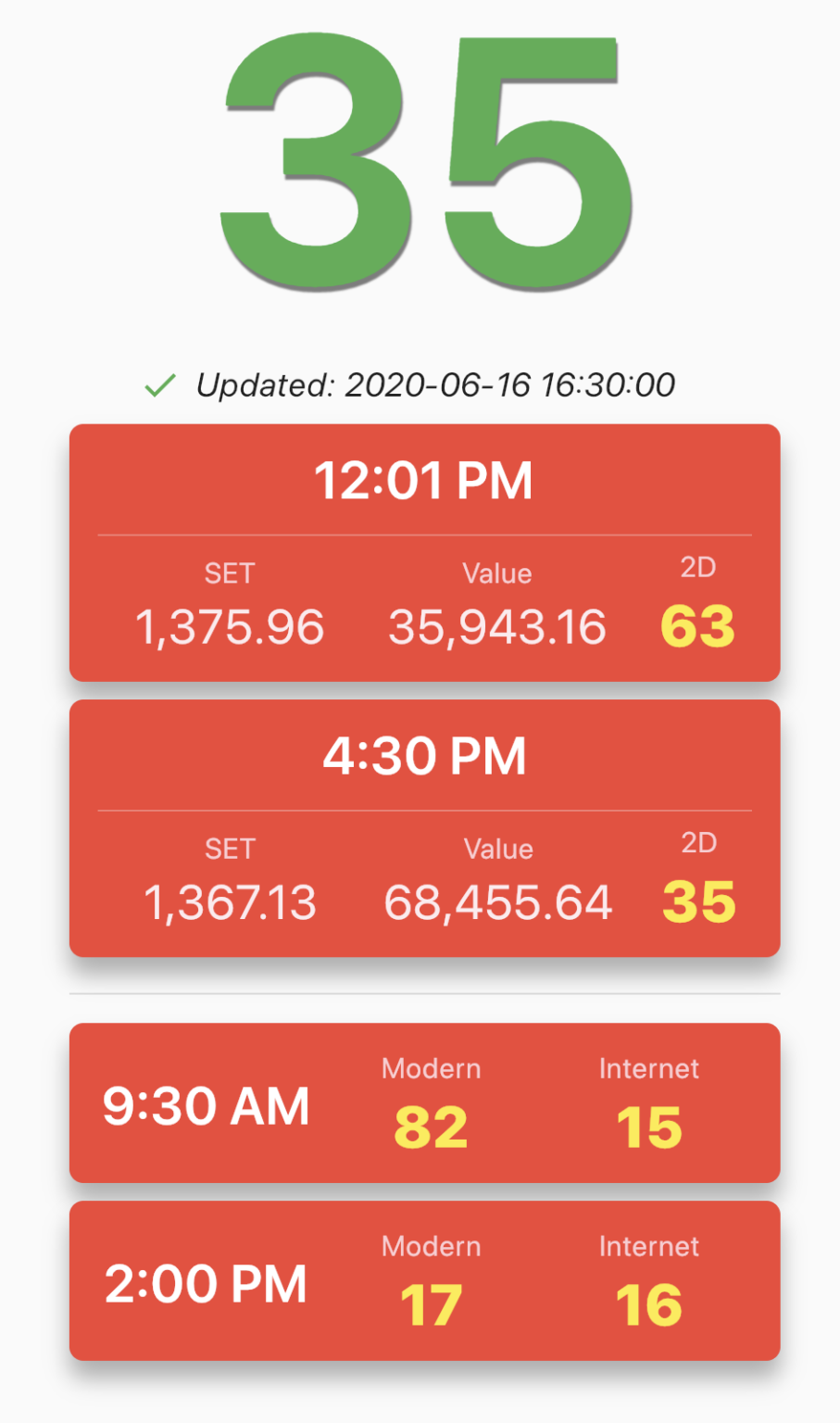The width and height of the screenshot is (840, 1423).
Task: Open the 12:01 PM result card
Action: pyautogui.click(x=424, y=553)
